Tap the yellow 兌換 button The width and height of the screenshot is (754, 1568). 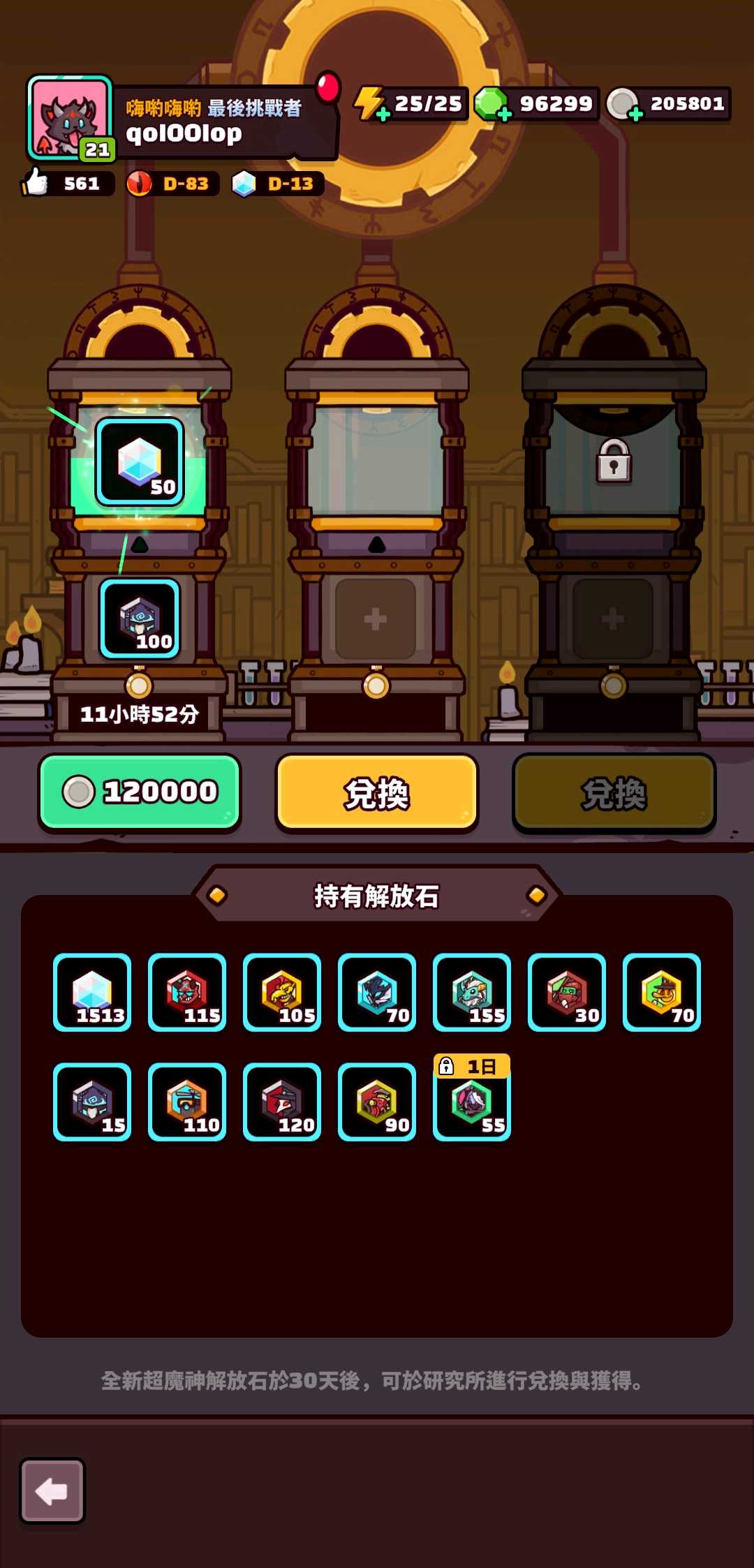pyautogui.click(x=377, y=793)
